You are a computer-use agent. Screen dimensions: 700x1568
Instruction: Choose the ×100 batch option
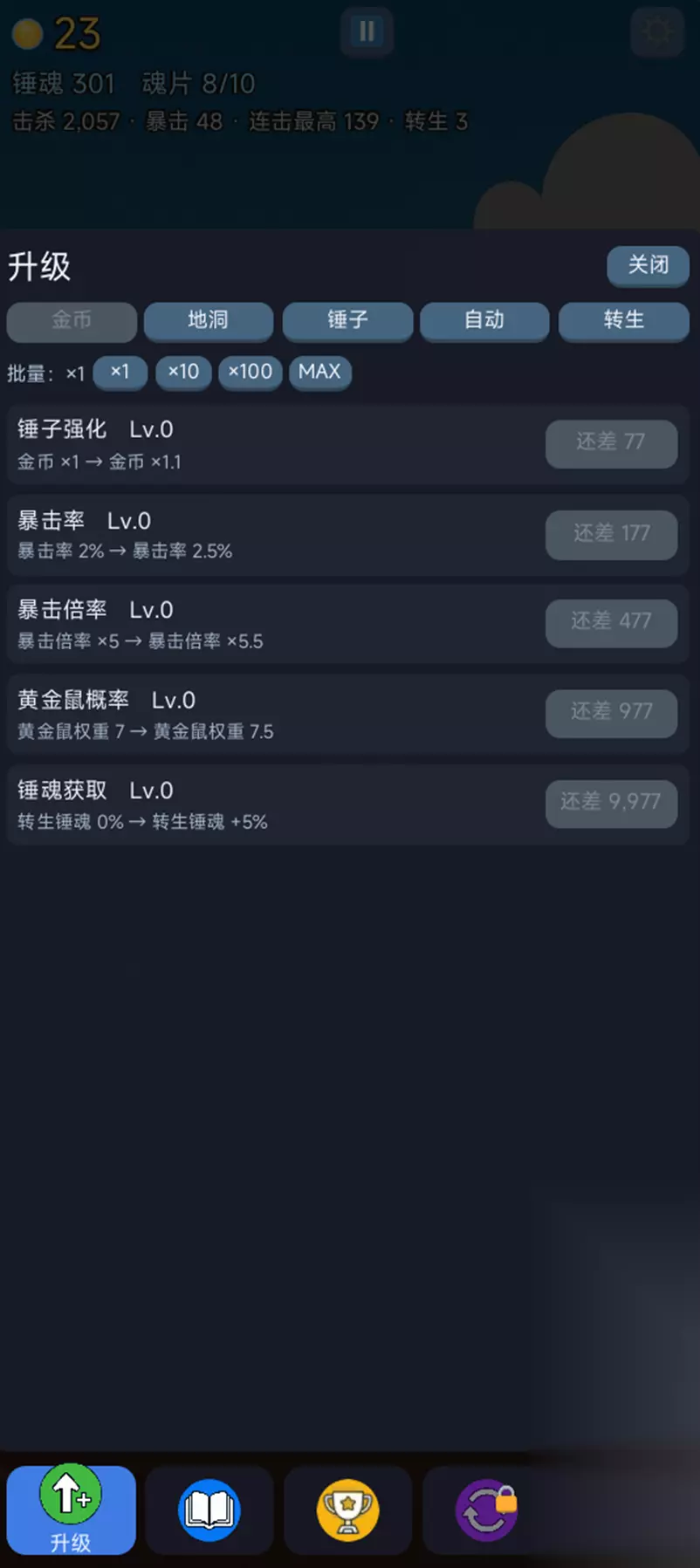[250, 372]
